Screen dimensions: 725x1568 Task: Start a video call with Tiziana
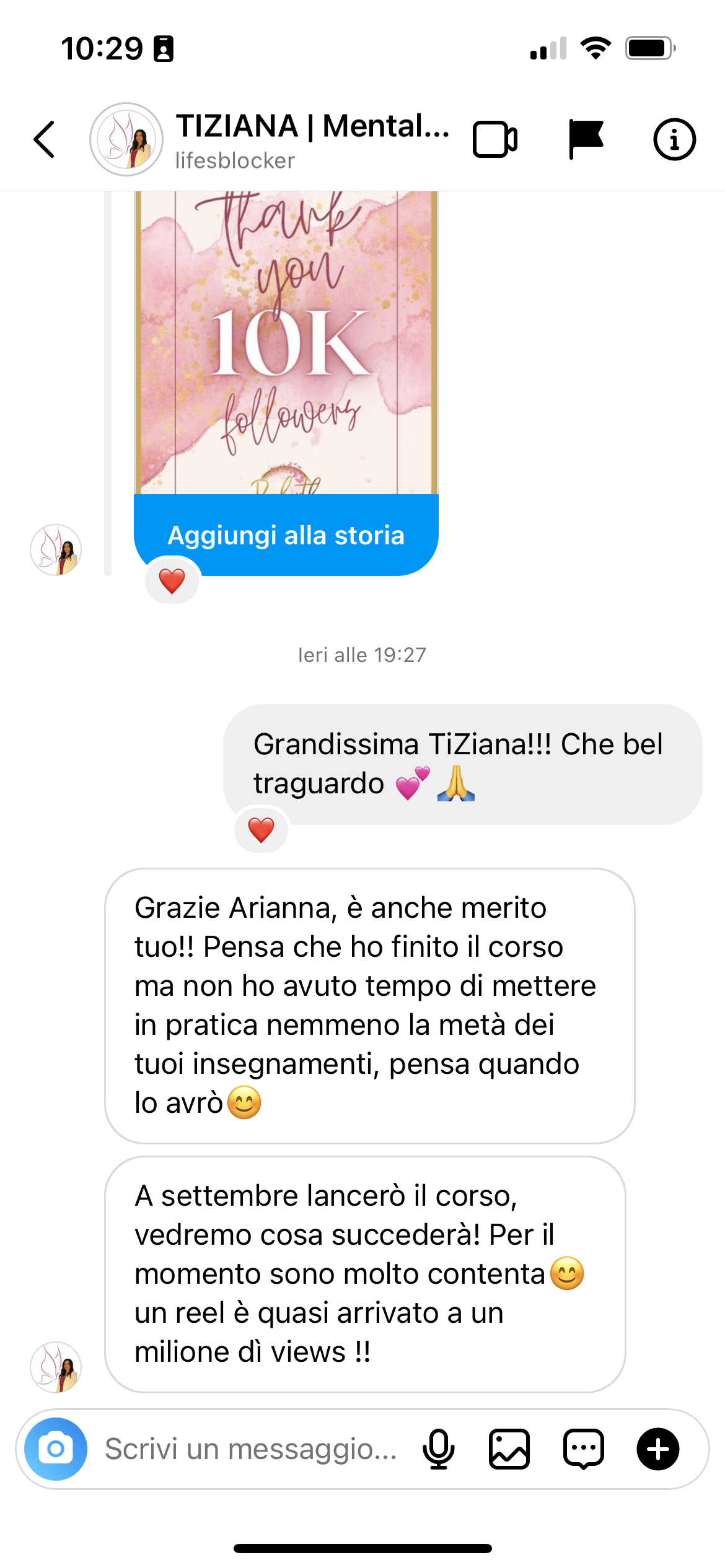point(495,139)
